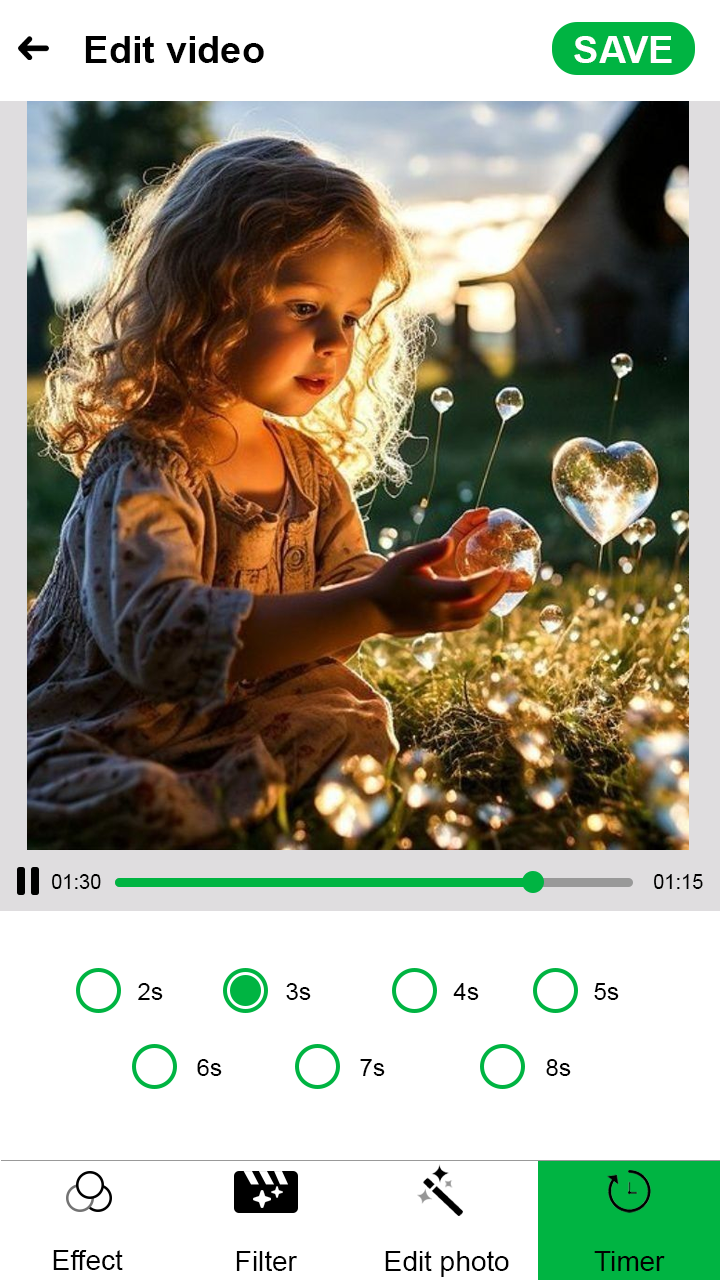The width and height of the screenshot is (720, 1280).
Task: Switch to the Edit photo tab
Action: [446, 1220]
